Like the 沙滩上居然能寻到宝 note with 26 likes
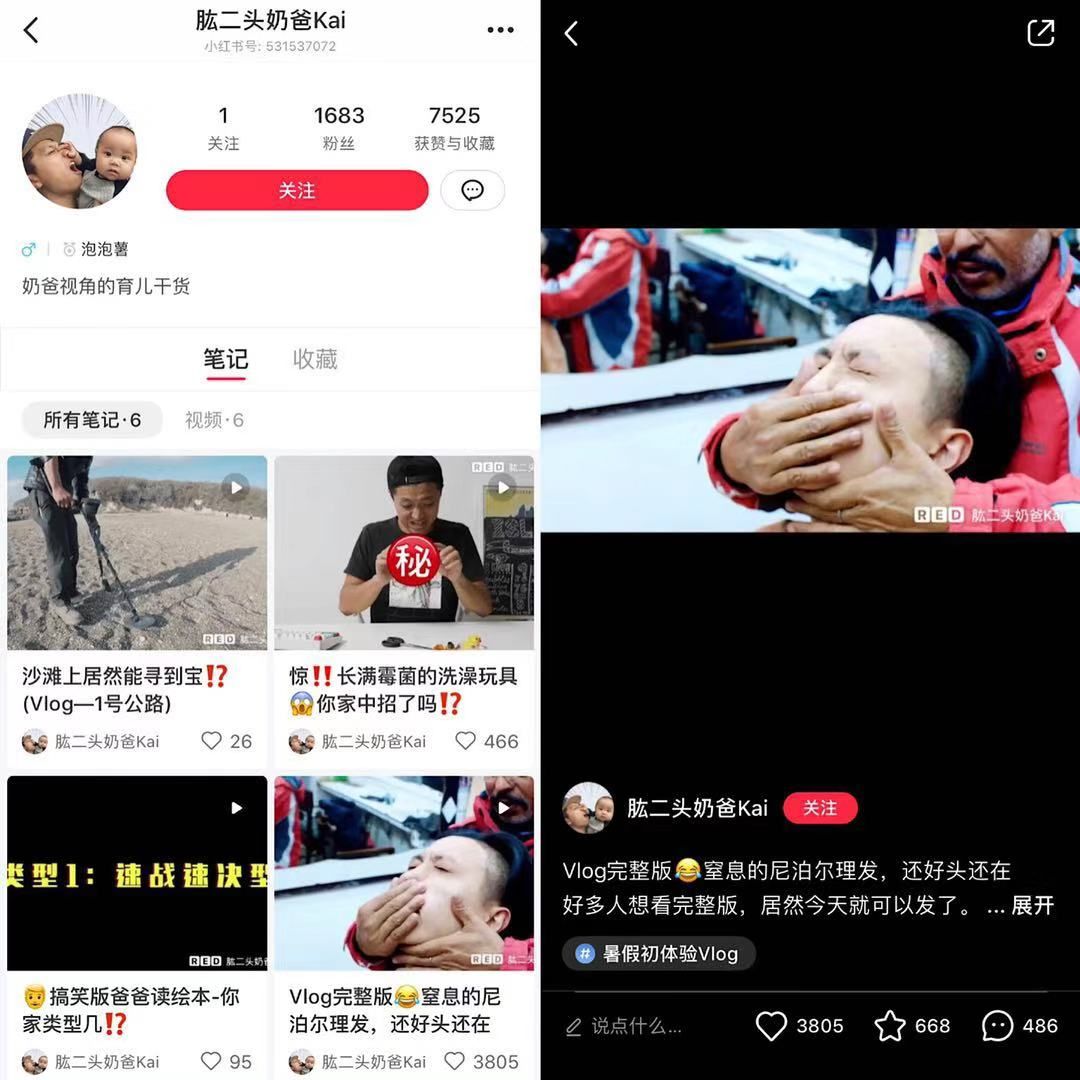Viewport: 1080px width, 1080px height. point(211,741)
